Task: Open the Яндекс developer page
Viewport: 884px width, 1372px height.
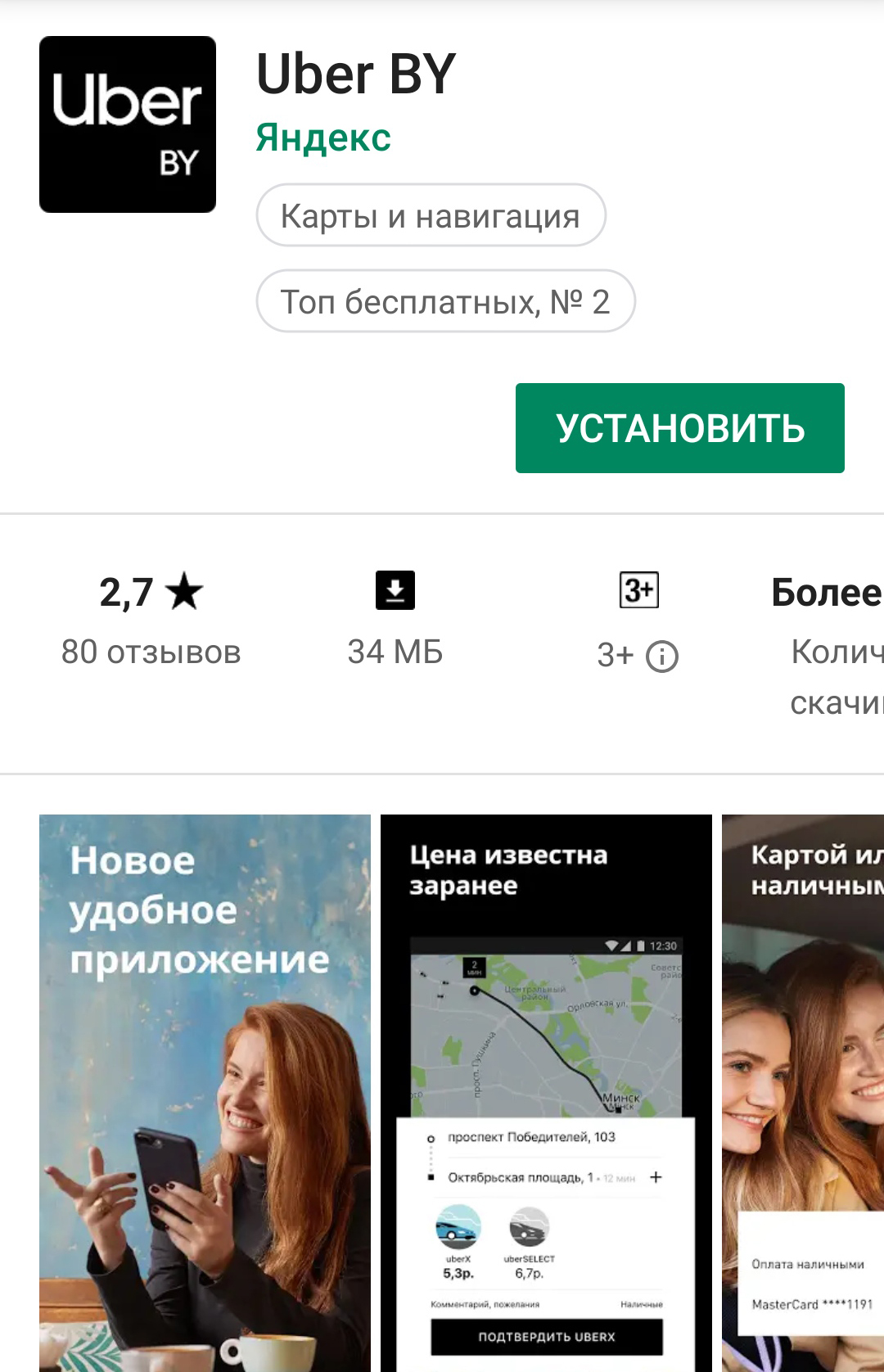Action: coord(323,138)
